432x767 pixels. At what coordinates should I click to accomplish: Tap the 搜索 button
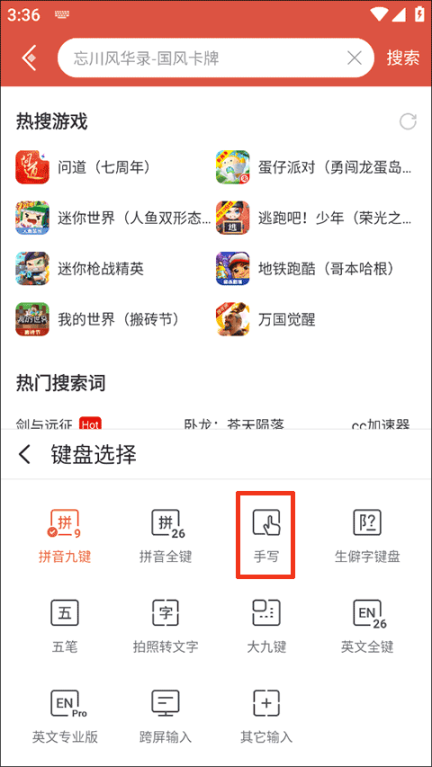403,58
